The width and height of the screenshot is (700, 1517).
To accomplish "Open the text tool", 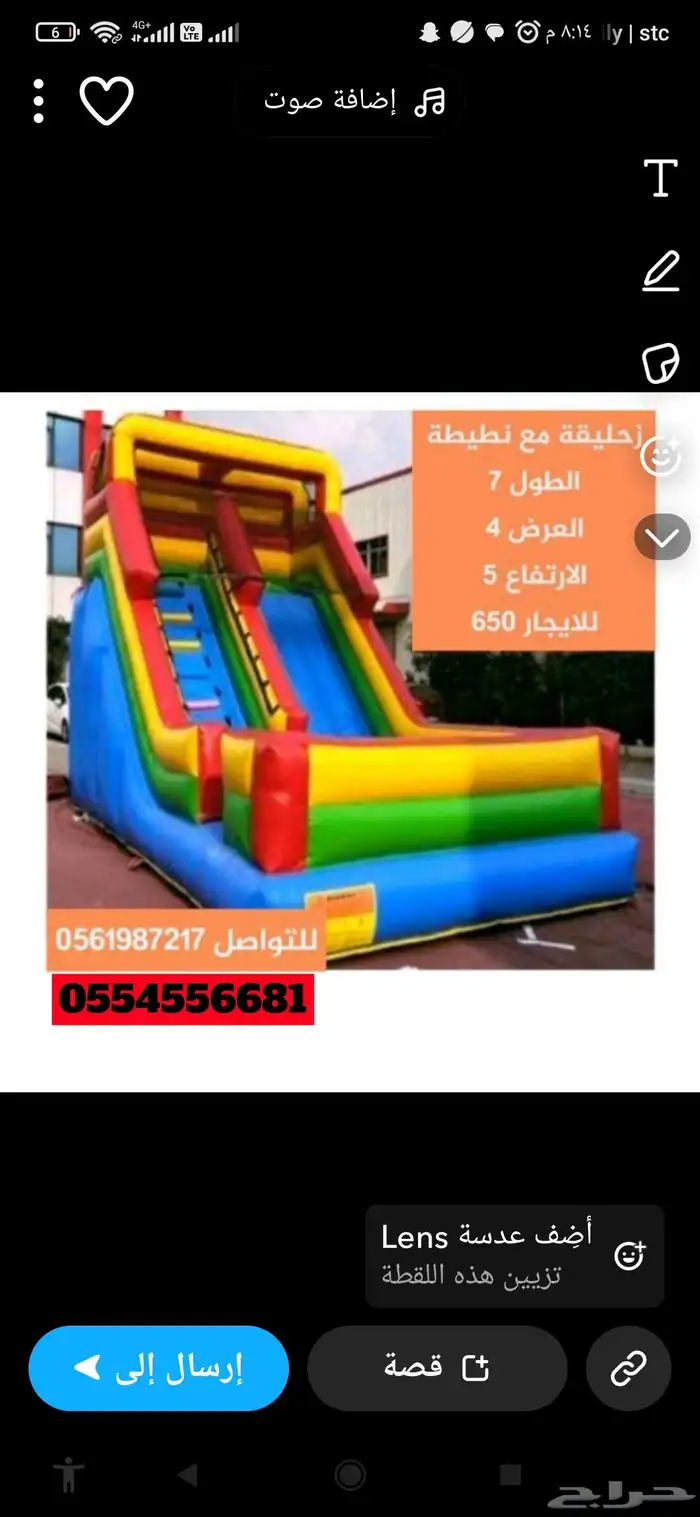I will coord(660,177).
